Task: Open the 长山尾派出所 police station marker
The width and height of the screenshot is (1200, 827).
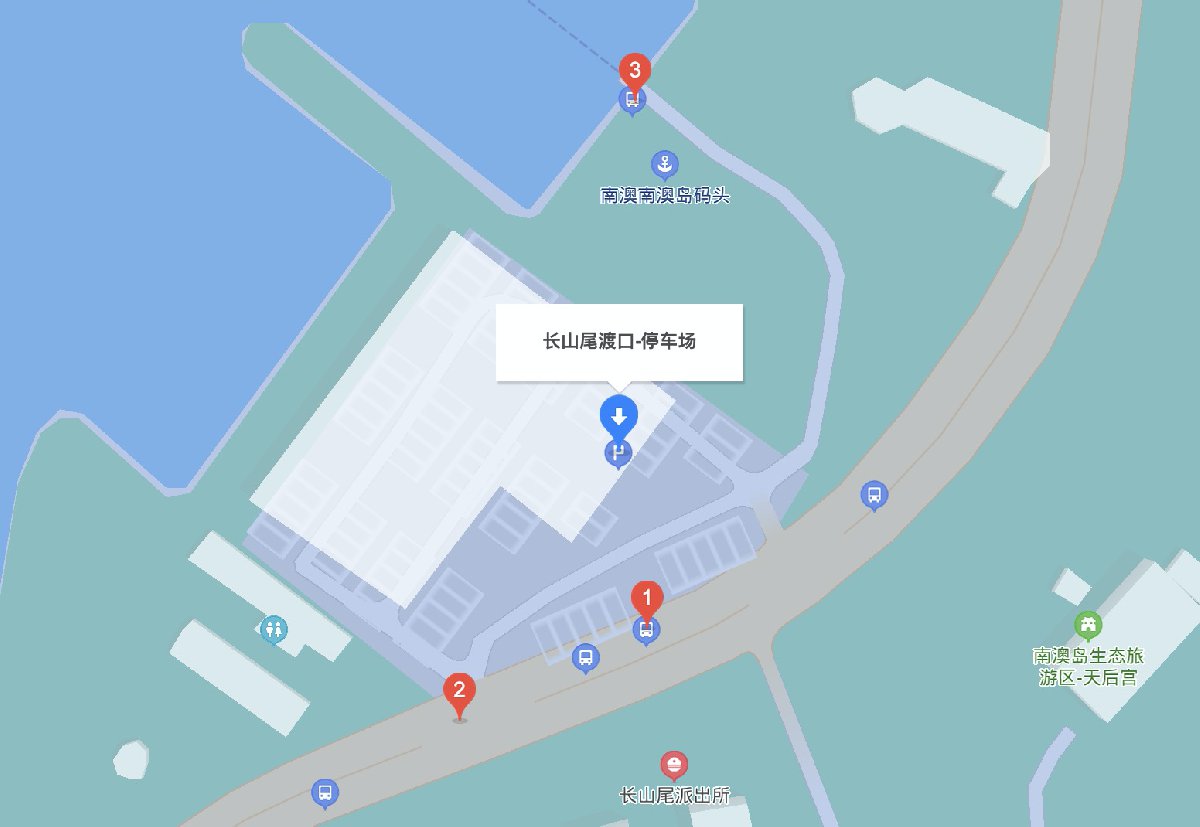Action: (x=675, y=767)
